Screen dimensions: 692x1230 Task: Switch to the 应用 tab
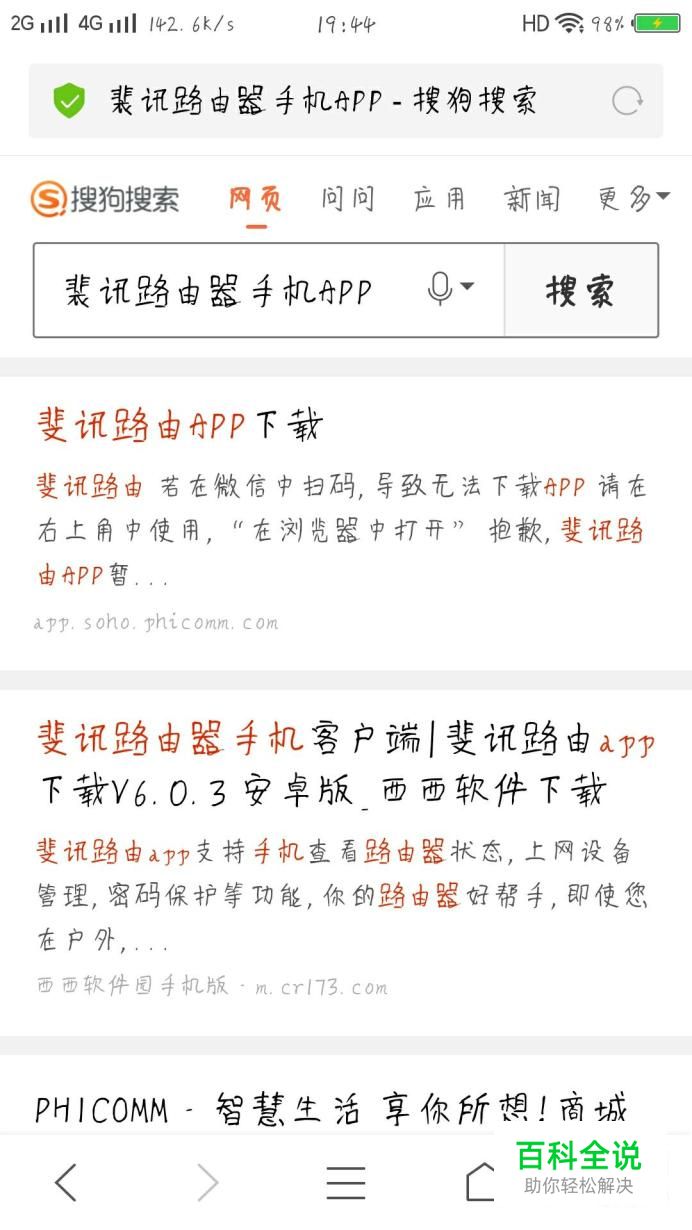[x=439, y=199]
